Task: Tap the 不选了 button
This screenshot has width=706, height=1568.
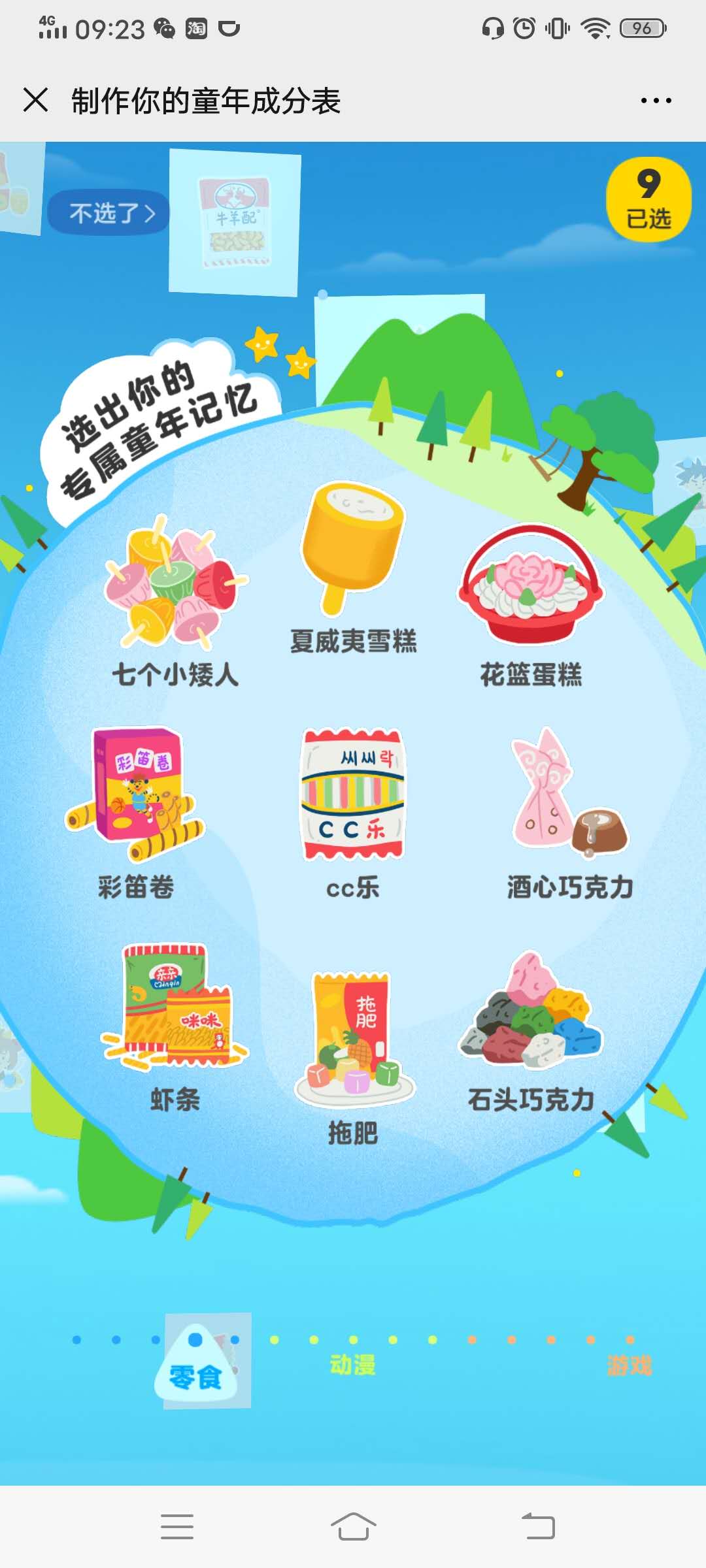Action: tap(110, 213)
